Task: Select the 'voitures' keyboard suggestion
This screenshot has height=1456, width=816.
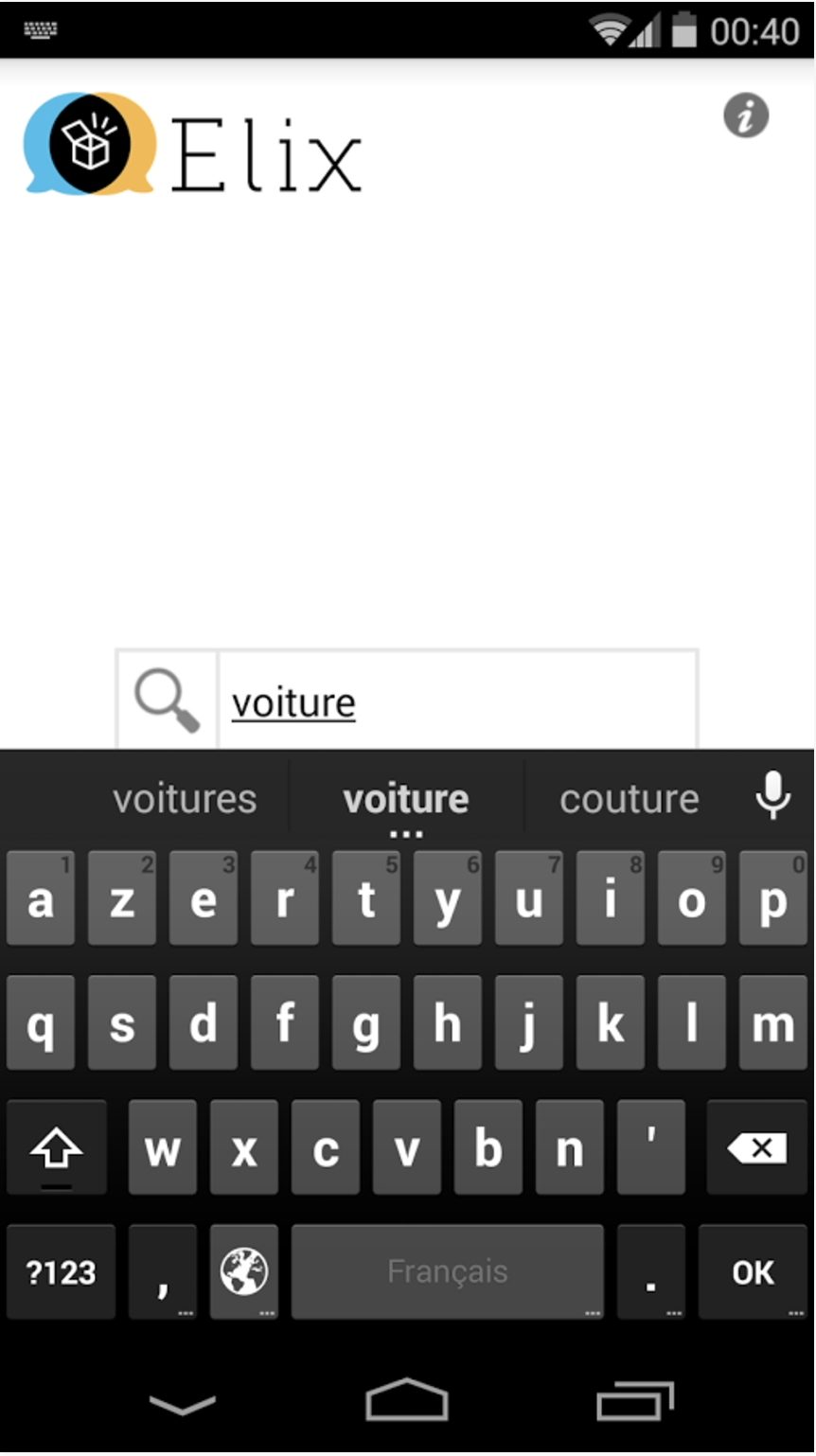Action: point(185,800)
